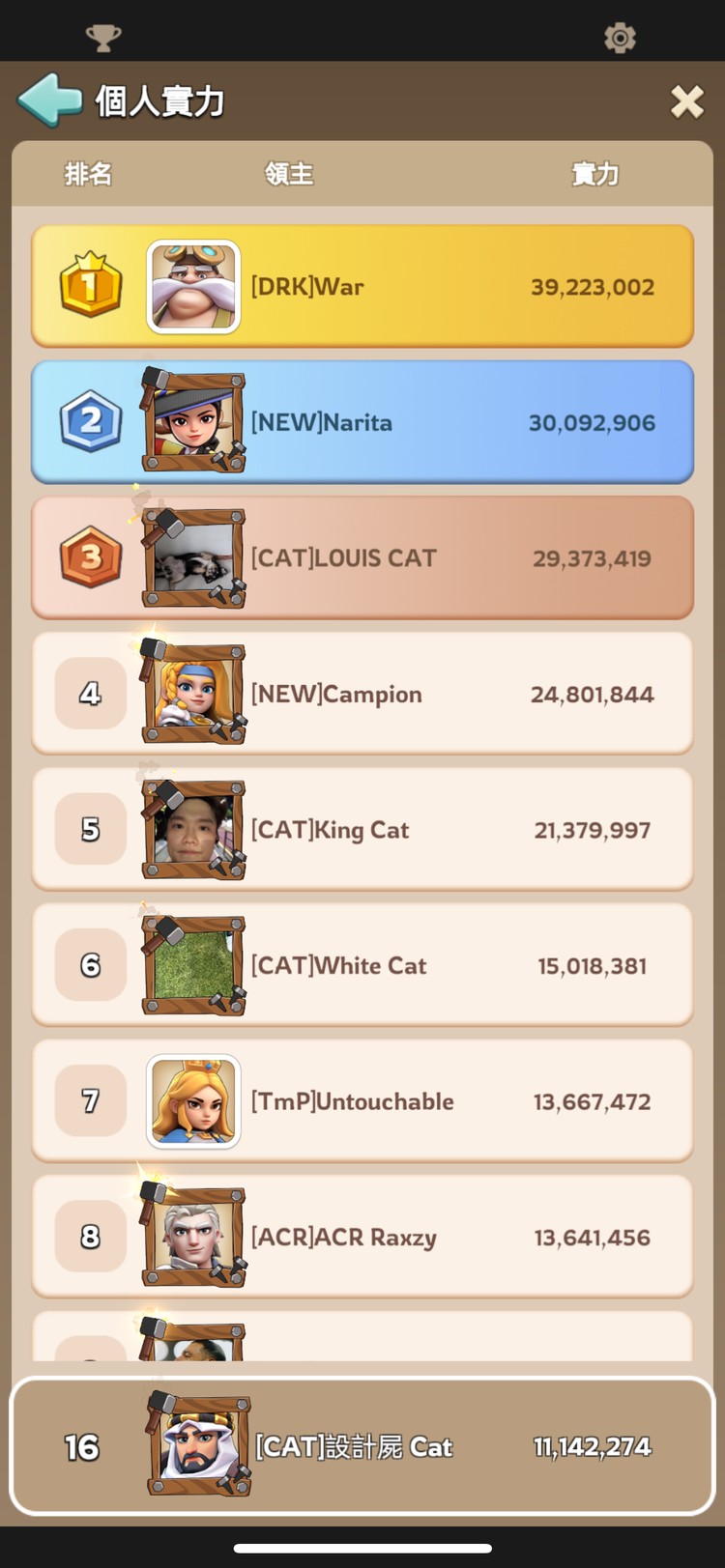Open [ACR]ACR Raxzy's ranking row
Screen dimensions: 725x1568
point(362,1237)
